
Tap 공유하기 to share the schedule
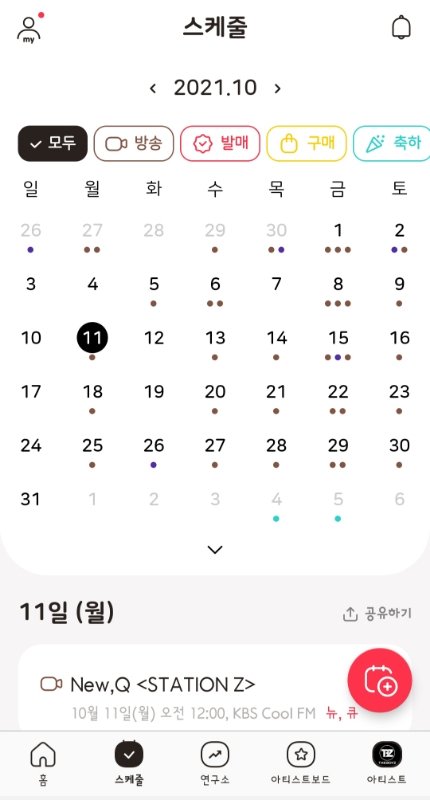[377, 614]
